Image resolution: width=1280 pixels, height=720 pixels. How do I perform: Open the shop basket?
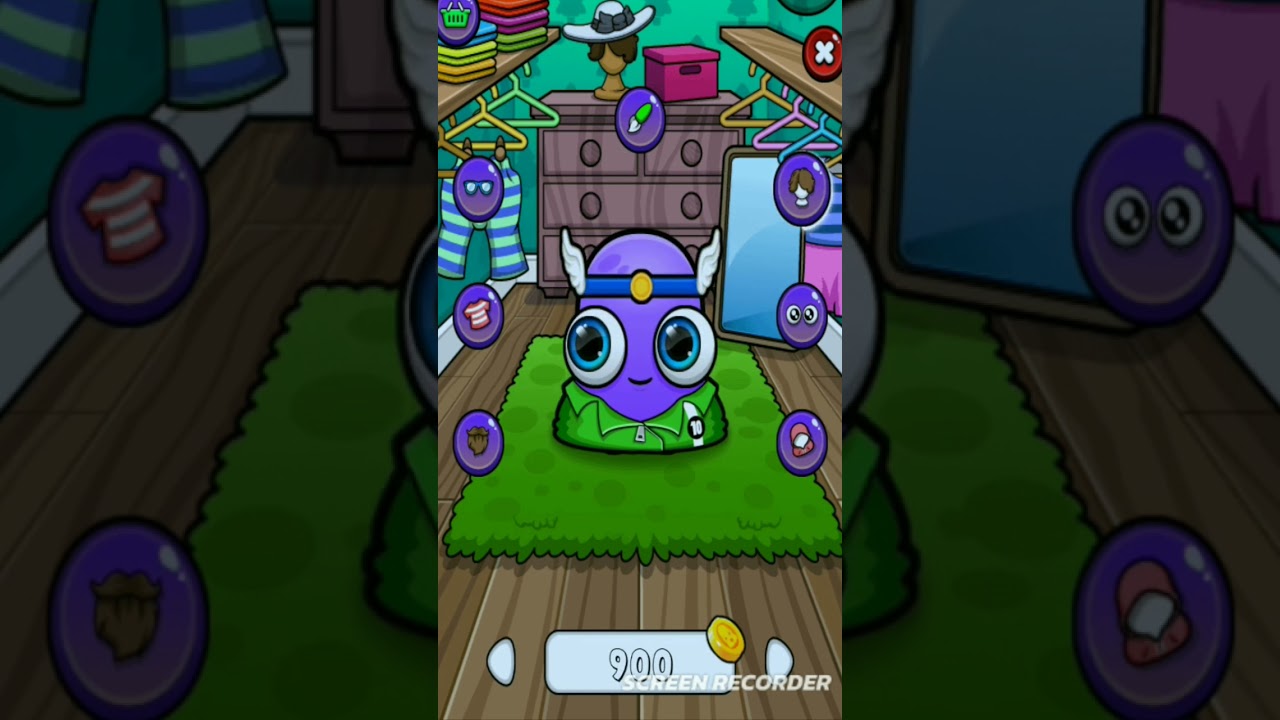click(x=456, y=19)
